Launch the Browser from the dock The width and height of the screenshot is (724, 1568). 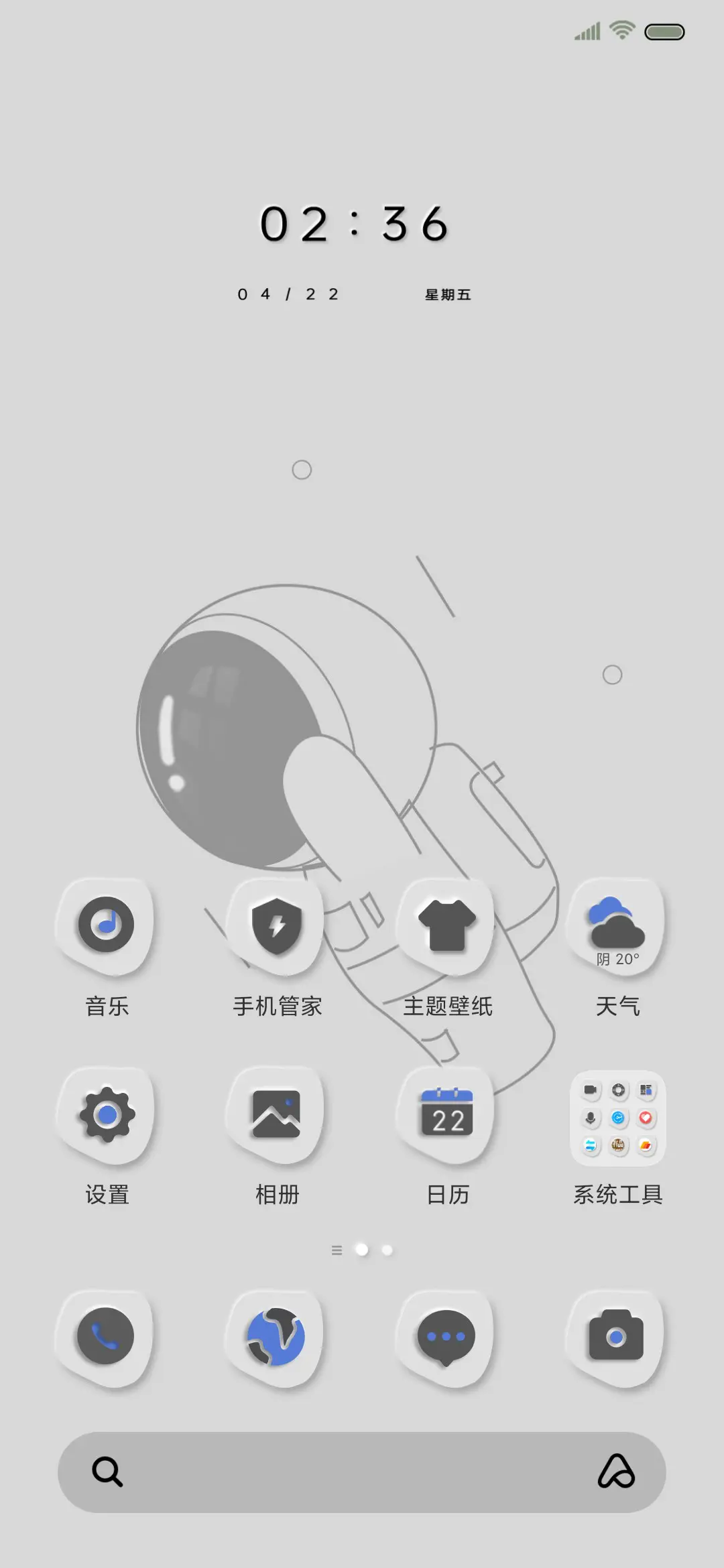[x=277, y=1337]
